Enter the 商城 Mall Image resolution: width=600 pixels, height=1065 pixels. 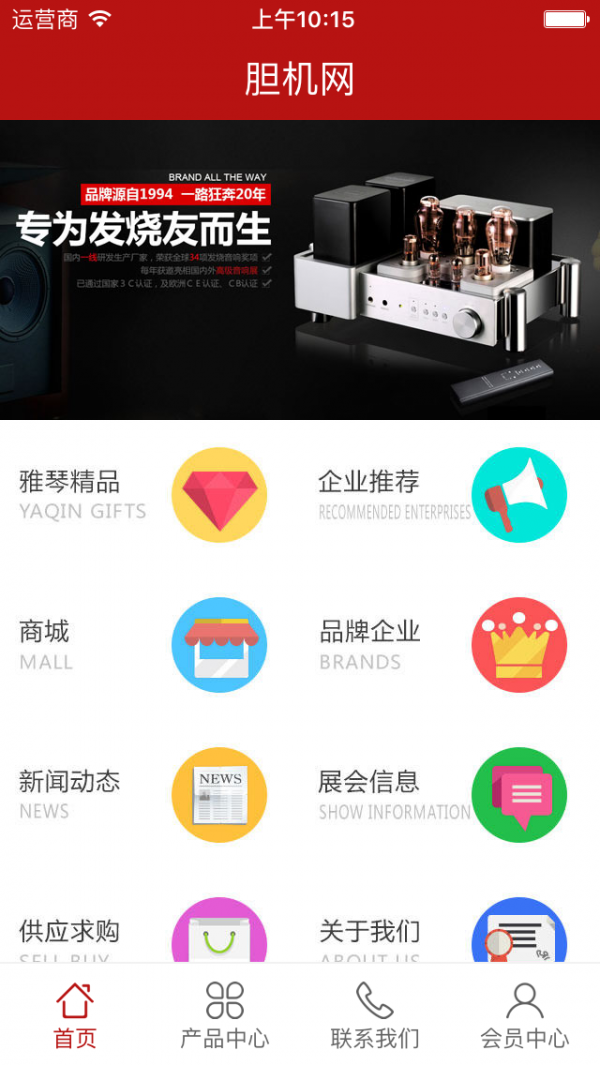point(149,645)
